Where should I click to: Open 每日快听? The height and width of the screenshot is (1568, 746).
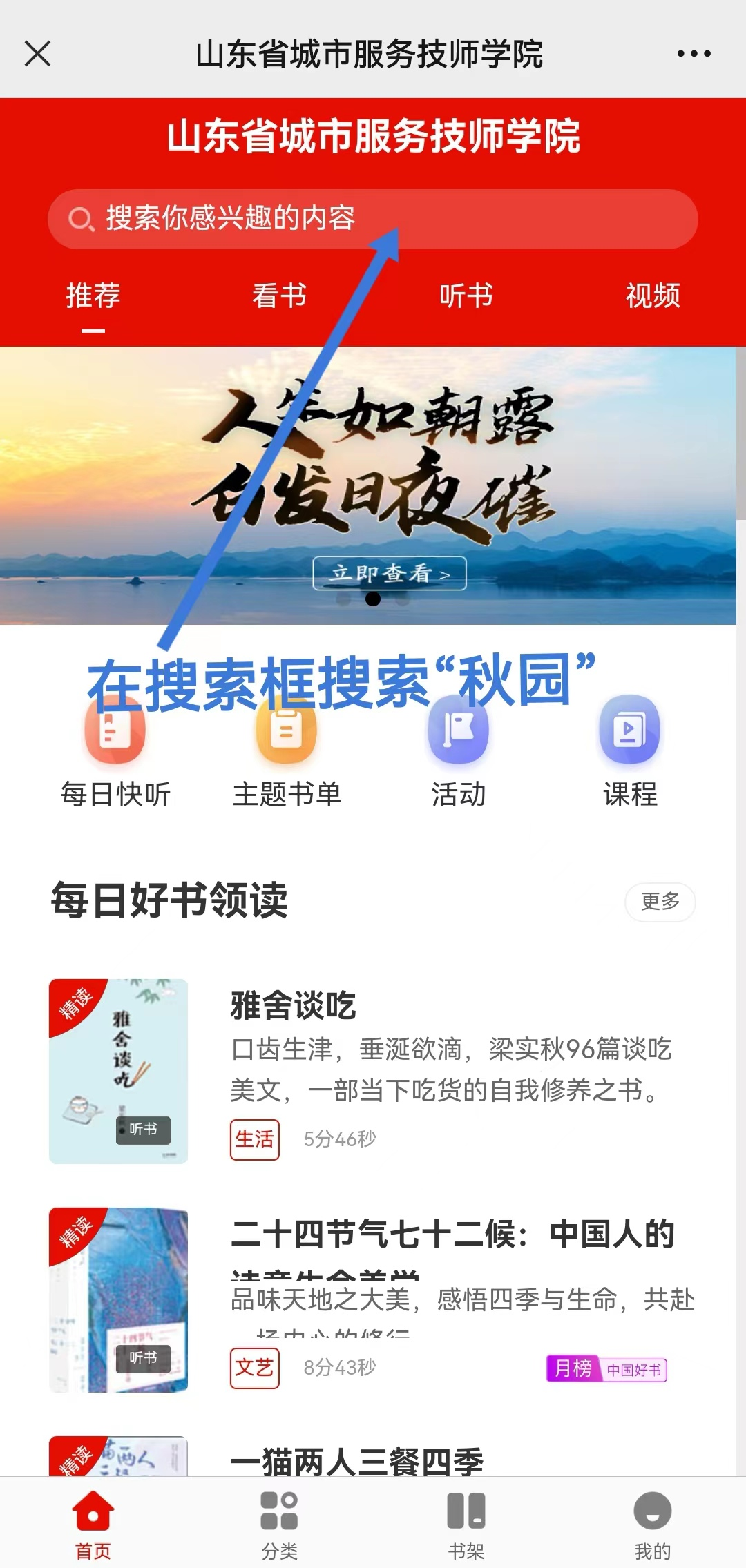point(115,753)
